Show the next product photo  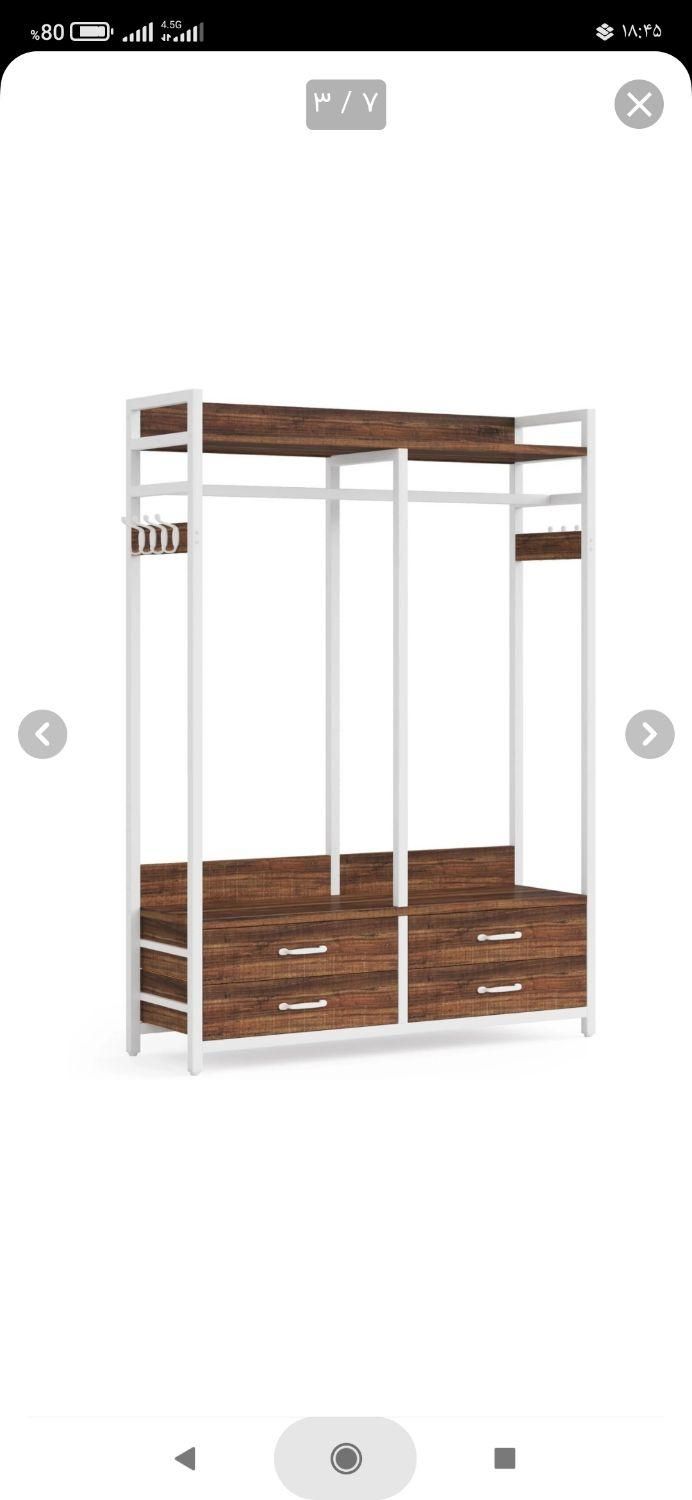click(x=650, y=735)
